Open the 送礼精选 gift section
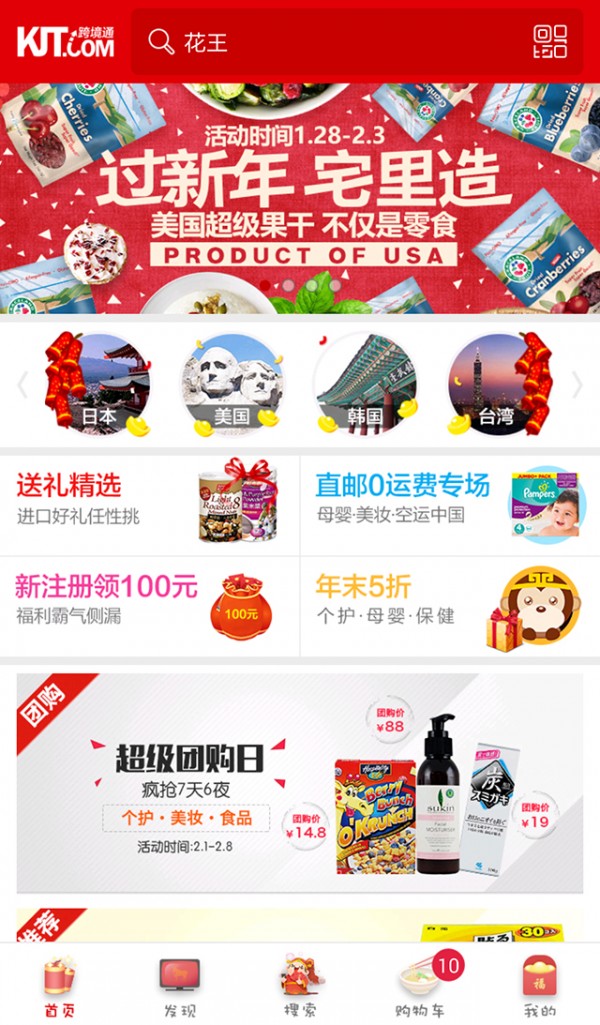600x1025 pixels. point(150,505)
